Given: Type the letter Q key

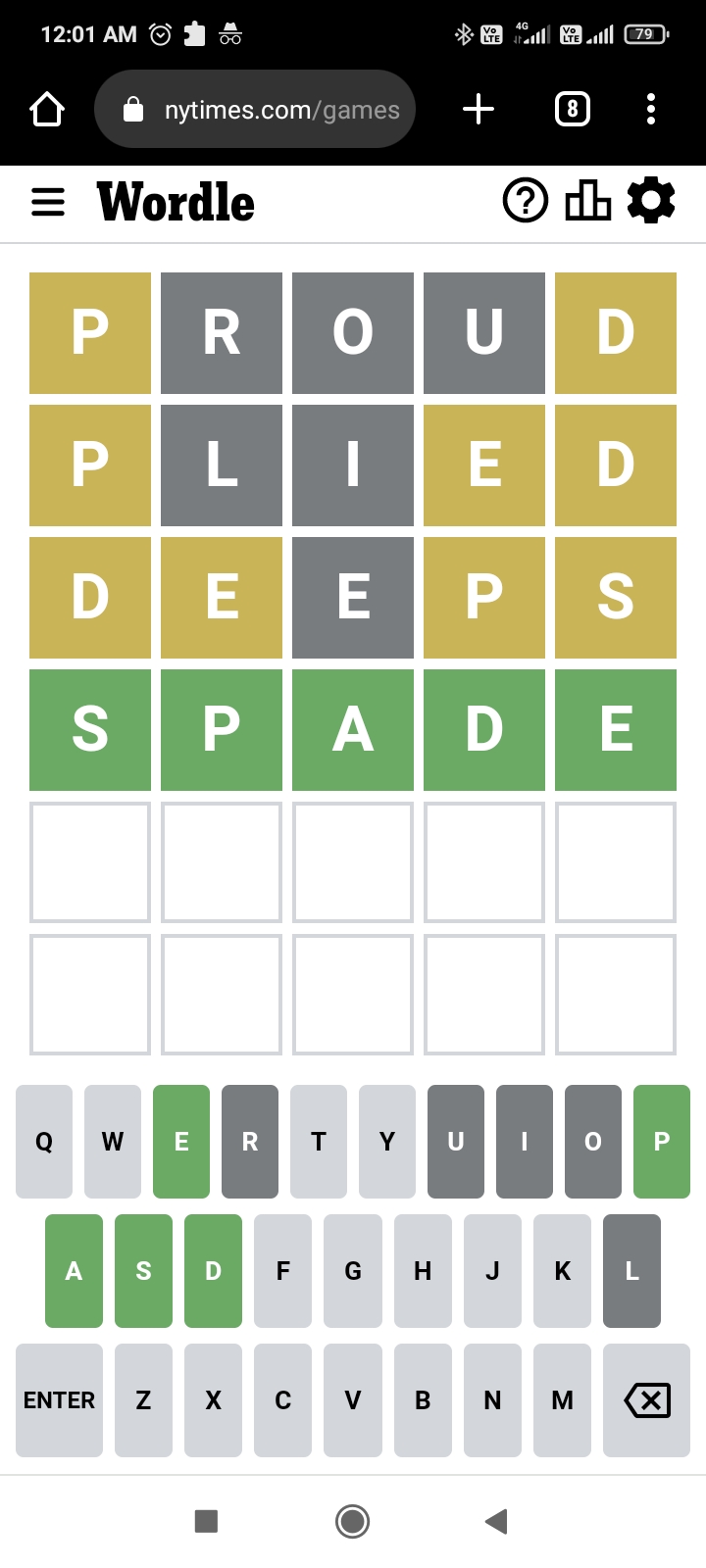Looking at the screenshot, I should click(x=44, y=1142).
